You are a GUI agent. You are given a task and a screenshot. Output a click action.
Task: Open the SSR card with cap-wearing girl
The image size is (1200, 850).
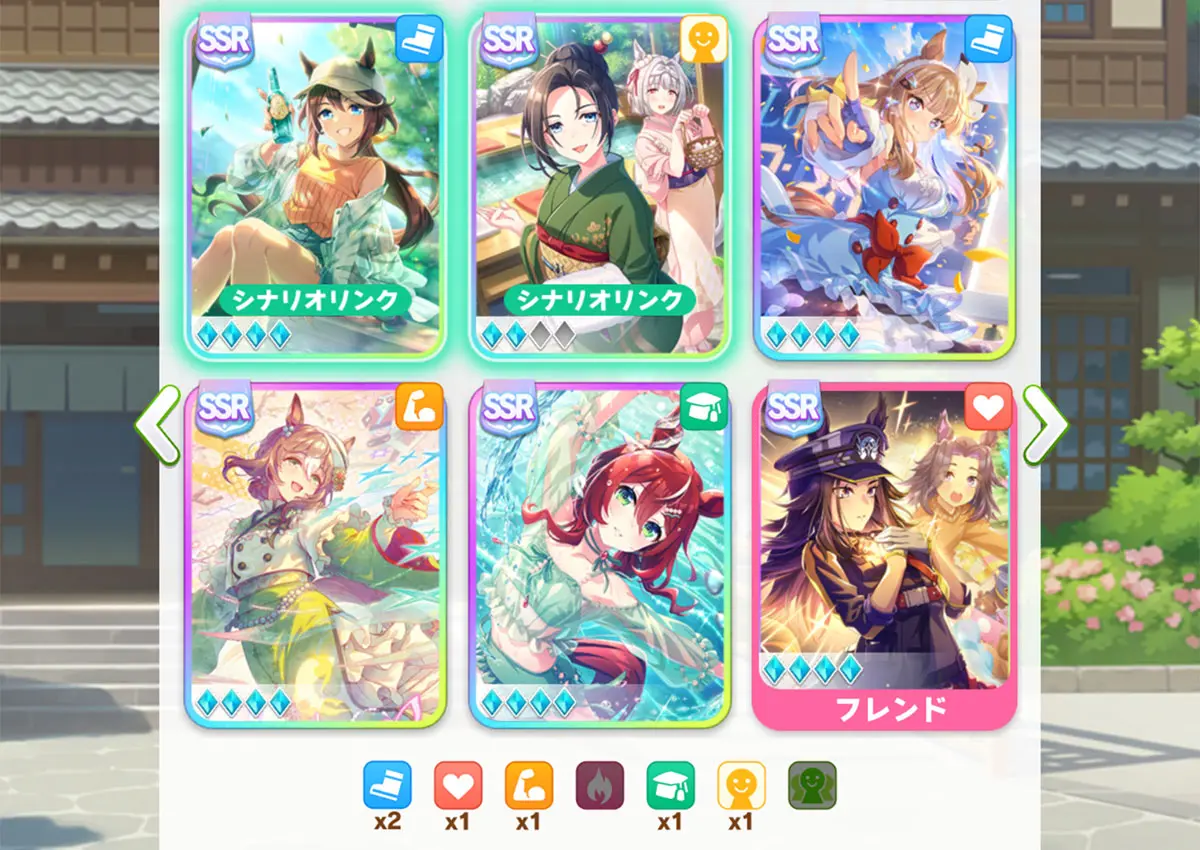pos(315,185)
